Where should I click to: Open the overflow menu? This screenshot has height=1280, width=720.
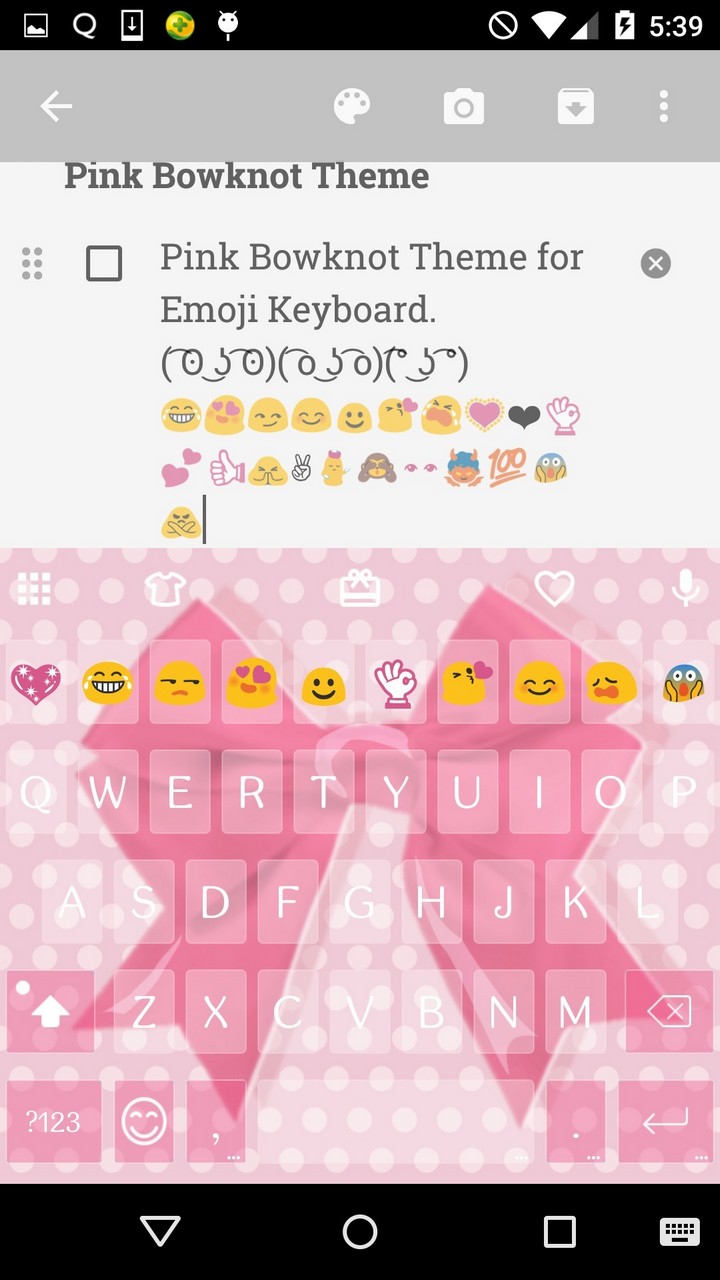pos(663,106)
